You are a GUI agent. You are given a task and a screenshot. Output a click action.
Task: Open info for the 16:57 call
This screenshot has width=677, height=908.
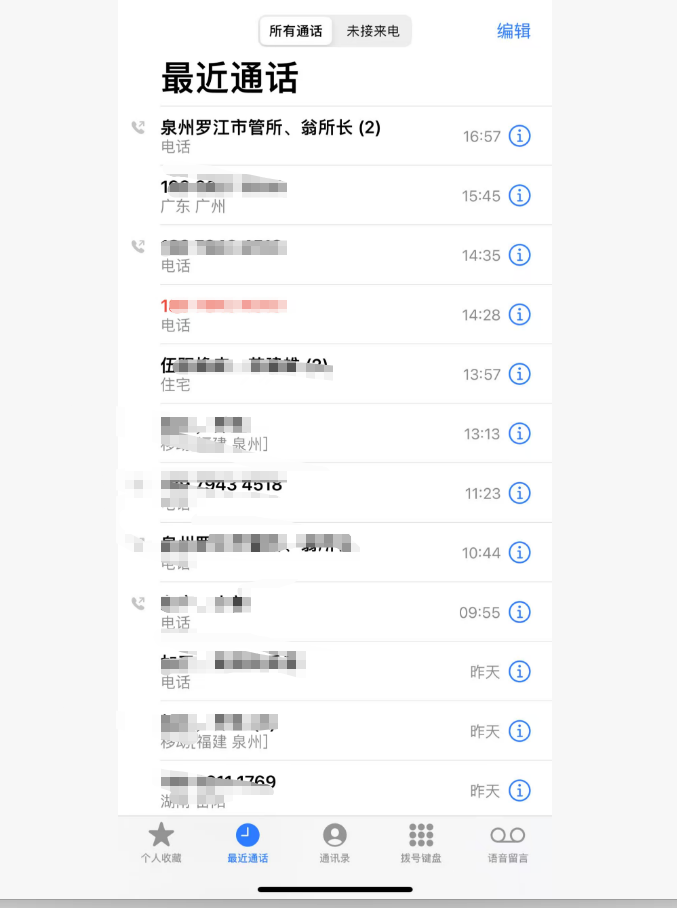[519, 136]
